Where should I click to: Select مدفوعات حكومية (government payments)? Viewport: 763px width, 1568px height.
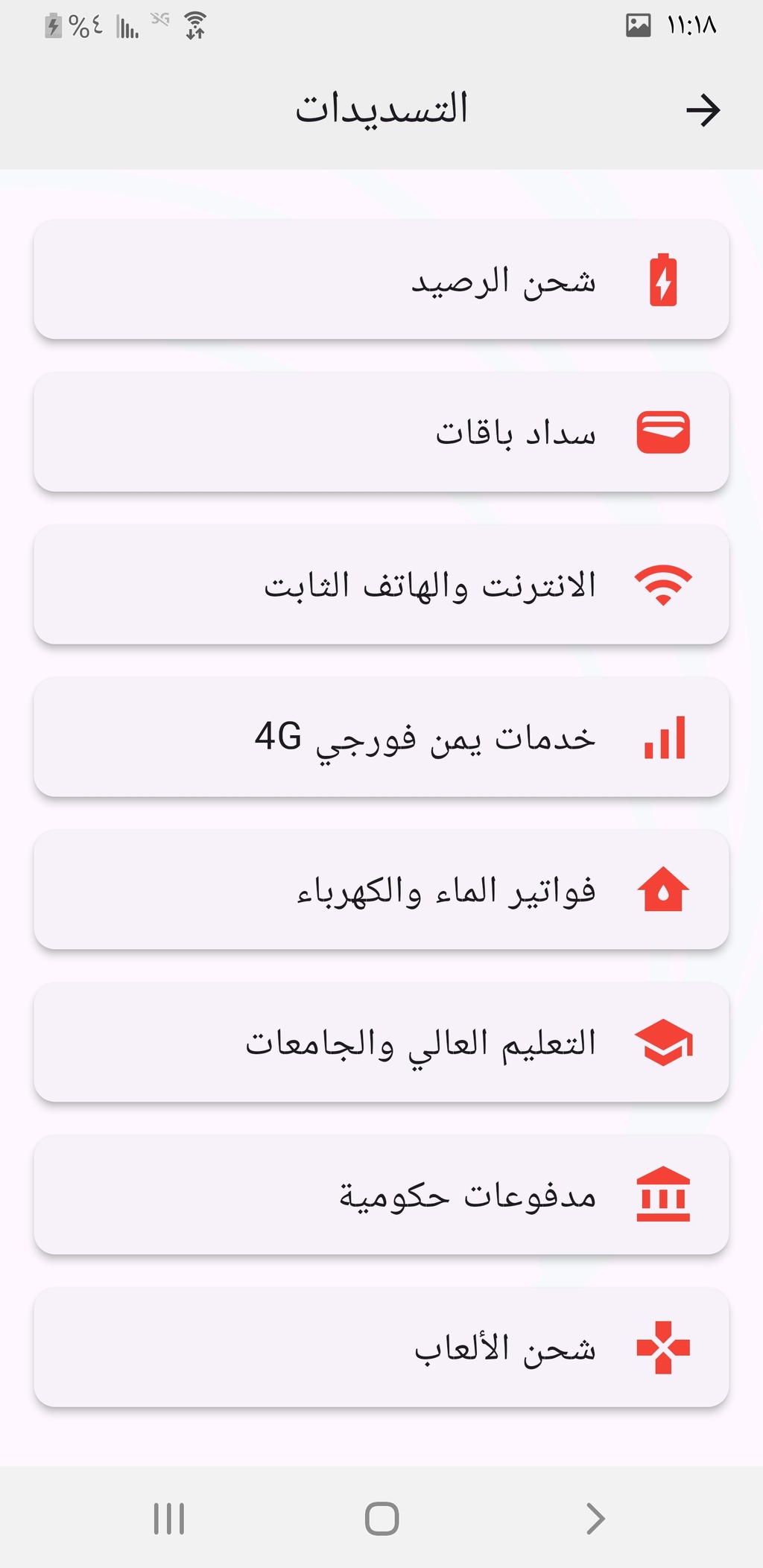[x=381, y=1195]
